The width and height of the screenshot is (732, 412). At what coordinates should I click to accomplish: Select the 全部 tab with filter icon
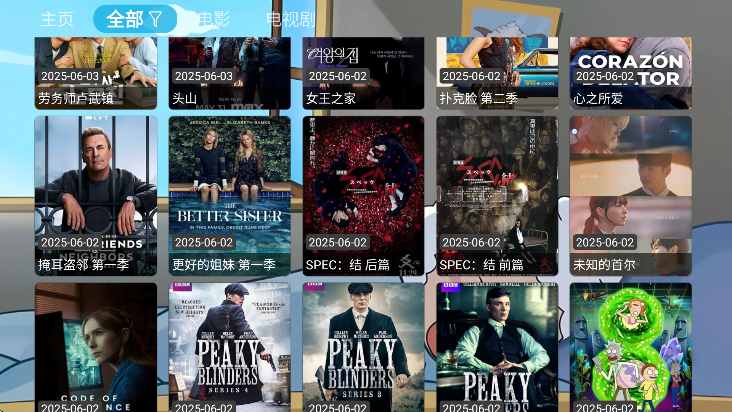pos(134,19)
